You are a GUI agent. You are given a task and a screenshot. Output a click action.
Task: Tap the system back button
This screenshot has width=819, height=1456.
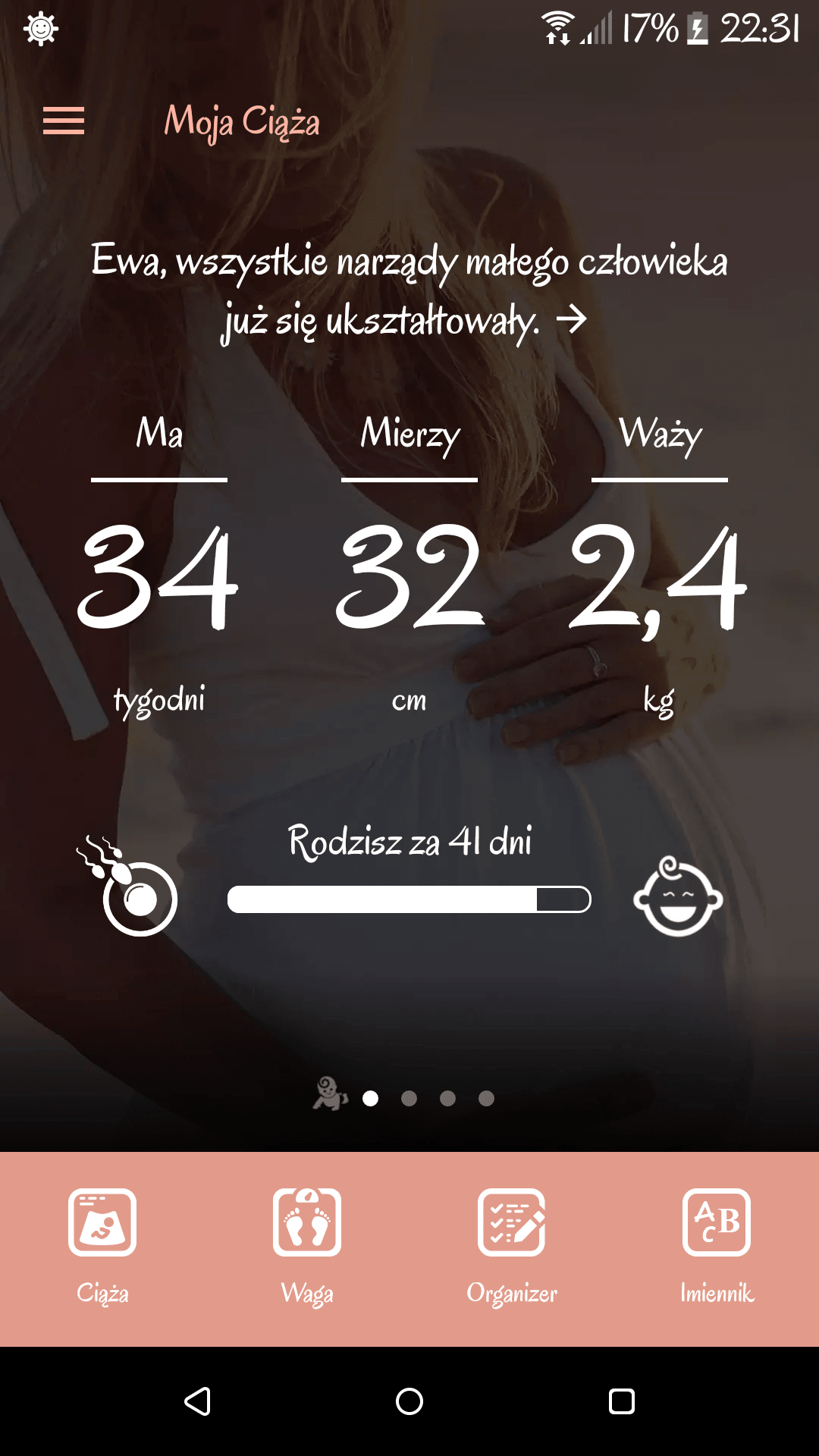coord(198,1401)
